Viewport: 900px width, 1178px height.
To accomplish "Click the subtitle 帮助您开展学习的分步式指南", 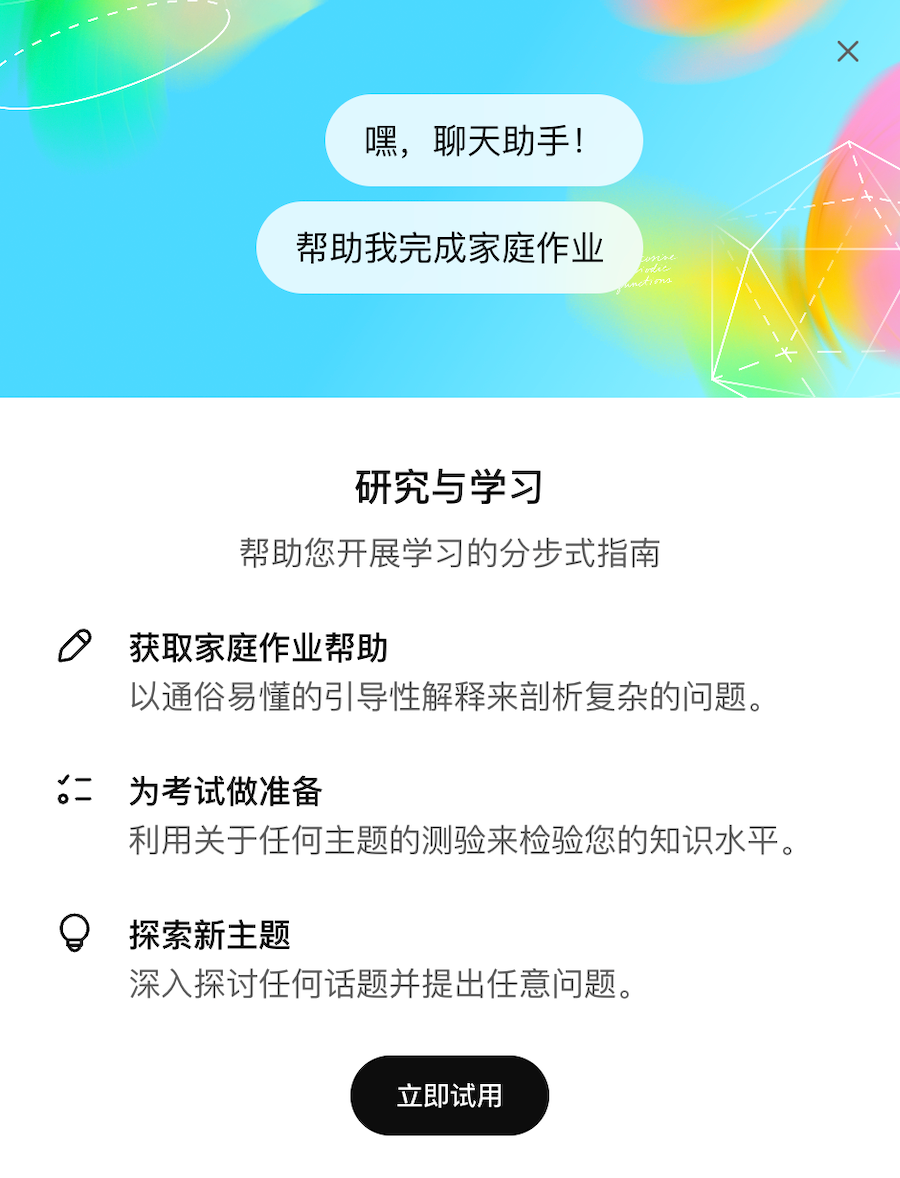I will click(x=449, y=552).
